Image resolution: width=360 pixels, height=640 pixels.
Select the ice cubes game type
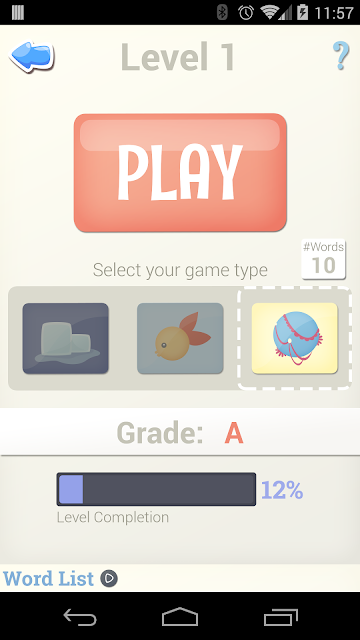[65, 338]
